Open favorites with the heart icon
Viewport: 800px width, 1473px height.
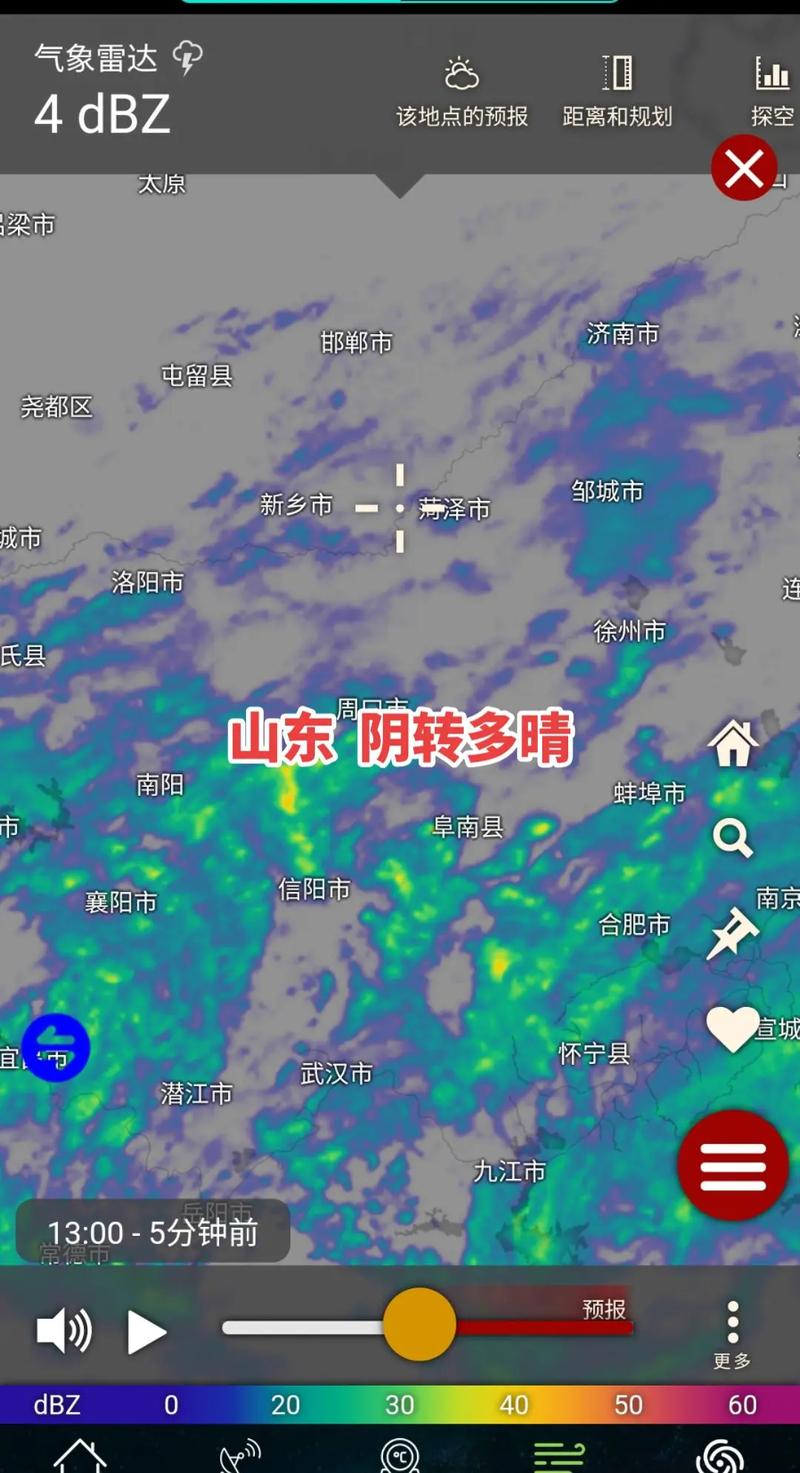click(x=734, y=1029)
